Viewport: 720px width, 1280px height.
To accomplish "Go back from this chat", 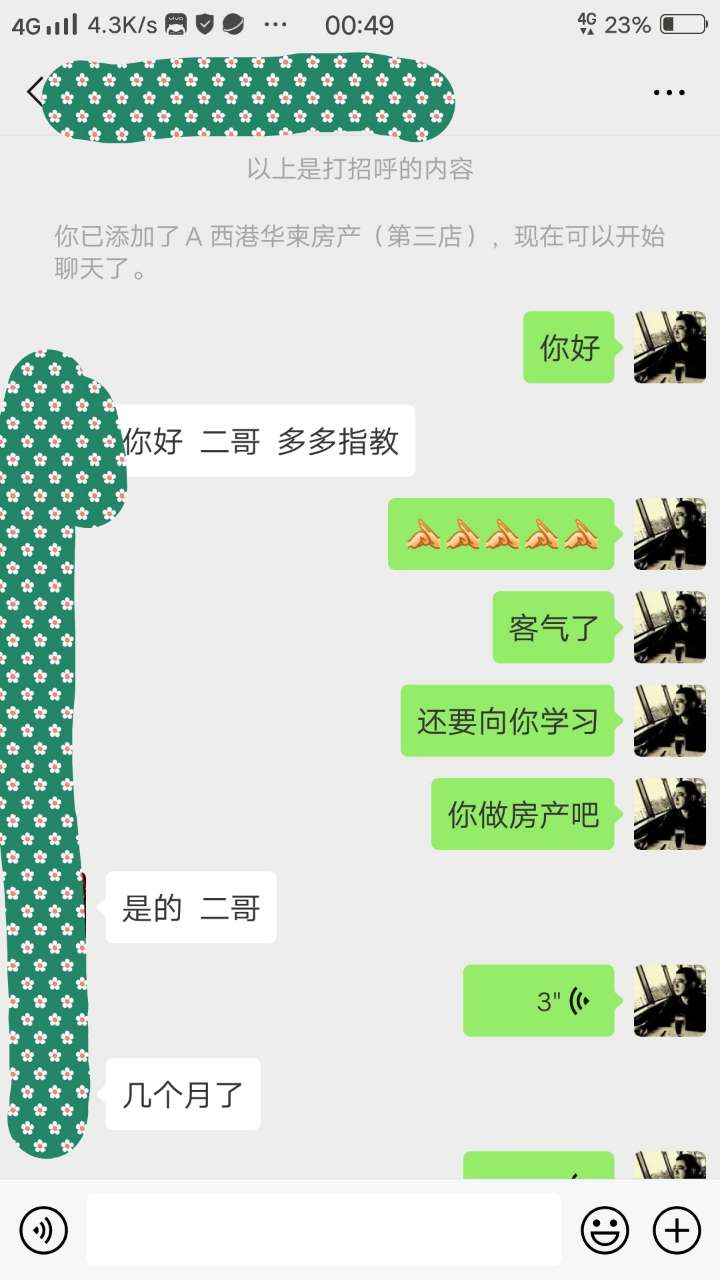I will [x=35, y=92].
